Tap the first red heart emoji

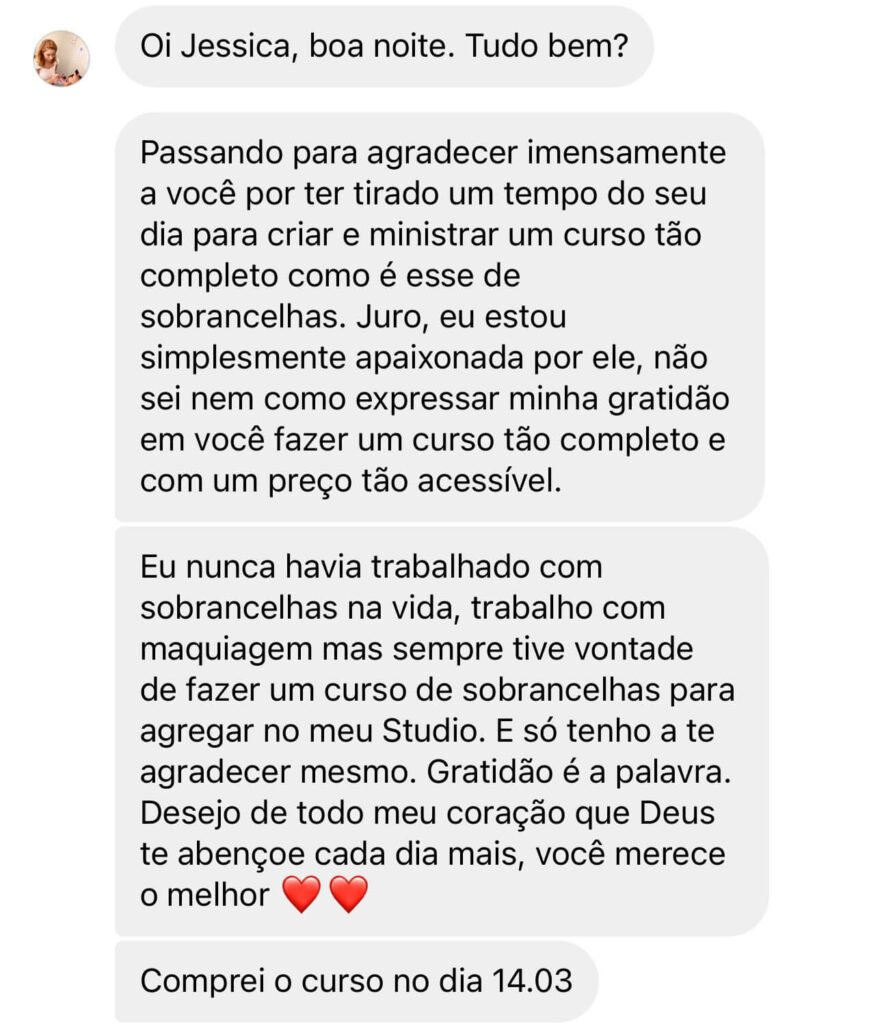coord(299,894)
